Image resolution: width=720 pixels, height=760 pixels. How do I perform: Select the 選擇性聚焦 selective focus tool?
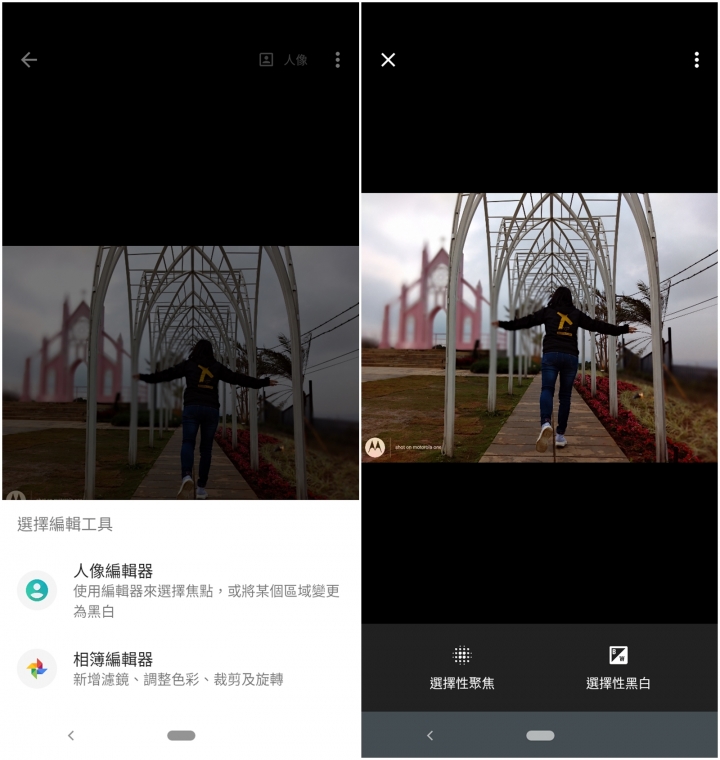point(462,668)
